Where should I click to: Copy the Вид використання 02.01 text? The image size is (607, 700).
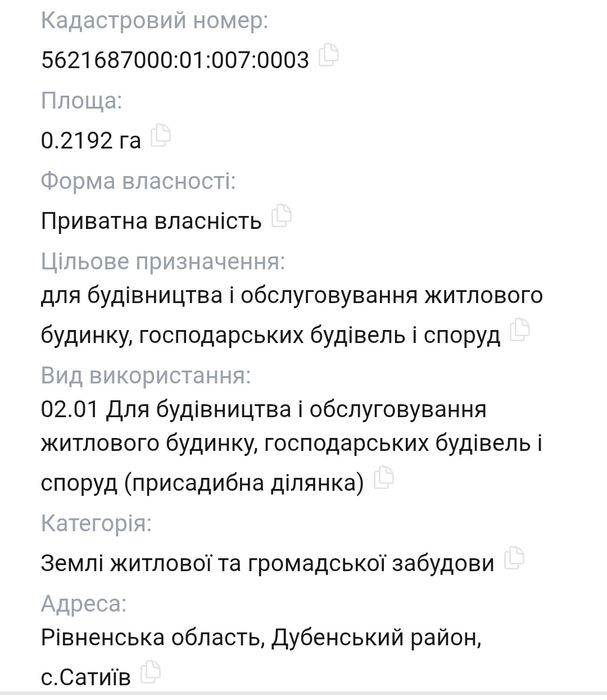point(383,481)
